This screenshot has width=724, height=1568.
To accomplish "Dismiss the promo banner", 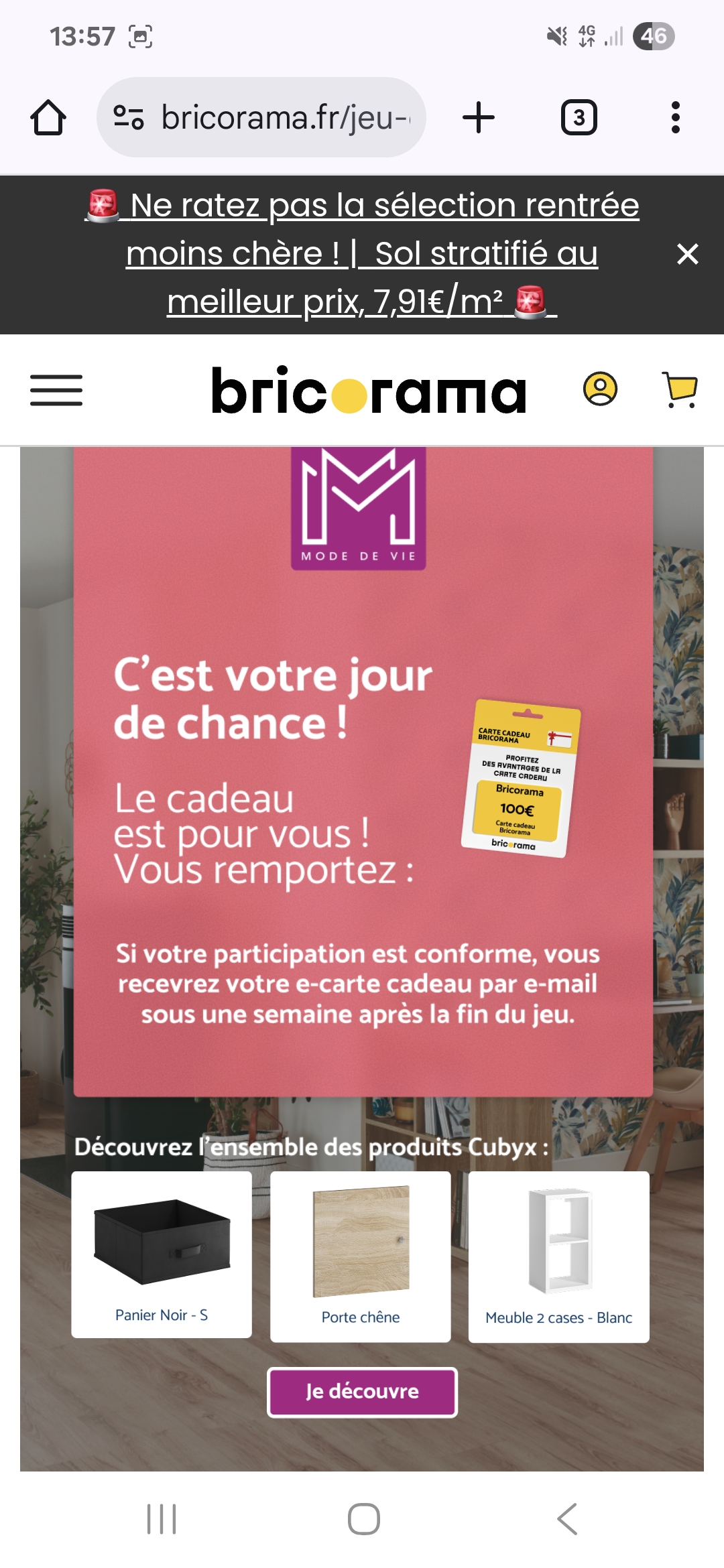I will click(687, 254).
